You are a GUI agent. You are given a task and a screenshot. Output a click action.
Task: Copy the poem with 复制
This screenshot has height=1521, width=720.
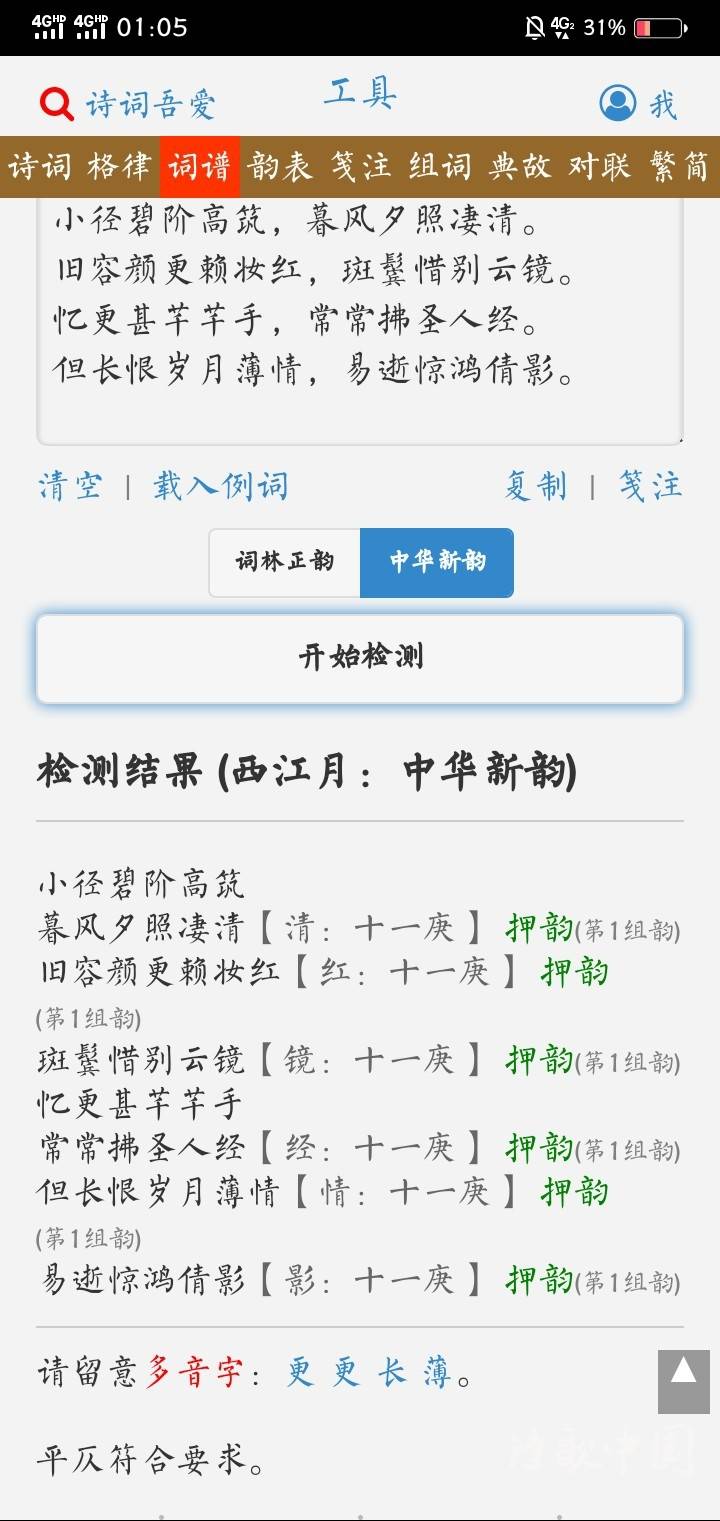(536, 487)
